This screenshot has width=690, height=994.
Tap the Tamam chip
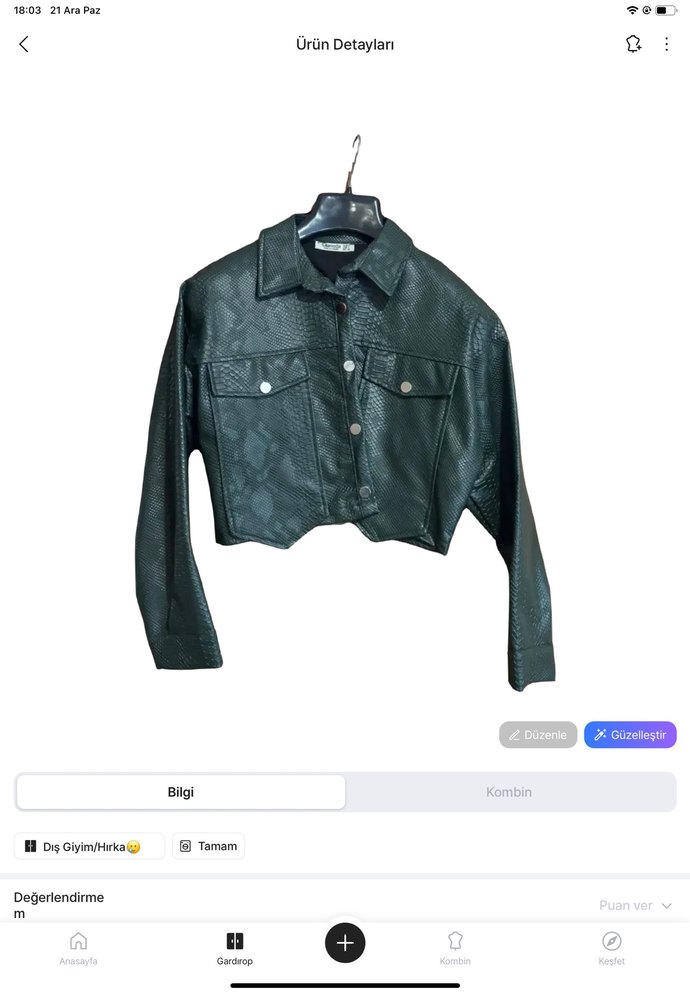pyautogui.click(x=208, y=846)
